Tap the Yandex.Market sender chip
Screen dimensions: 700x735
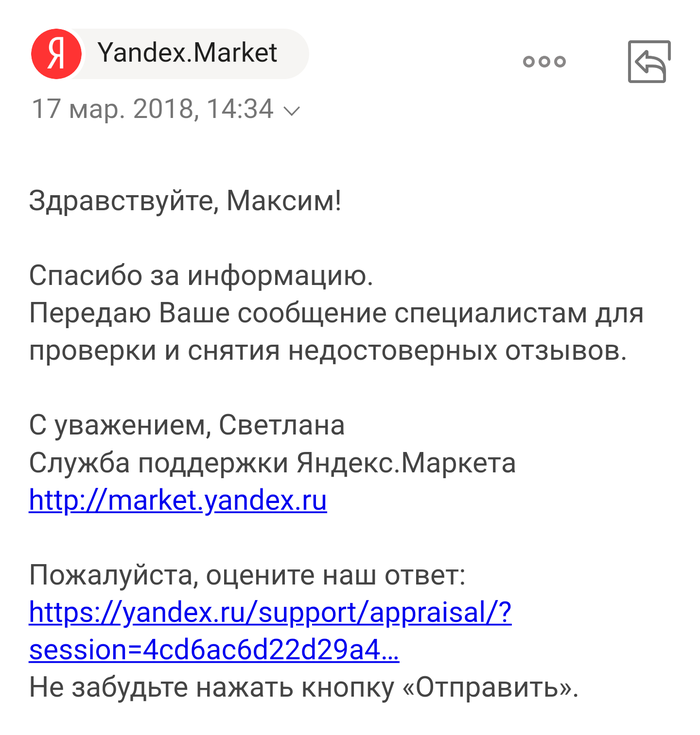(x=169, y=53)
